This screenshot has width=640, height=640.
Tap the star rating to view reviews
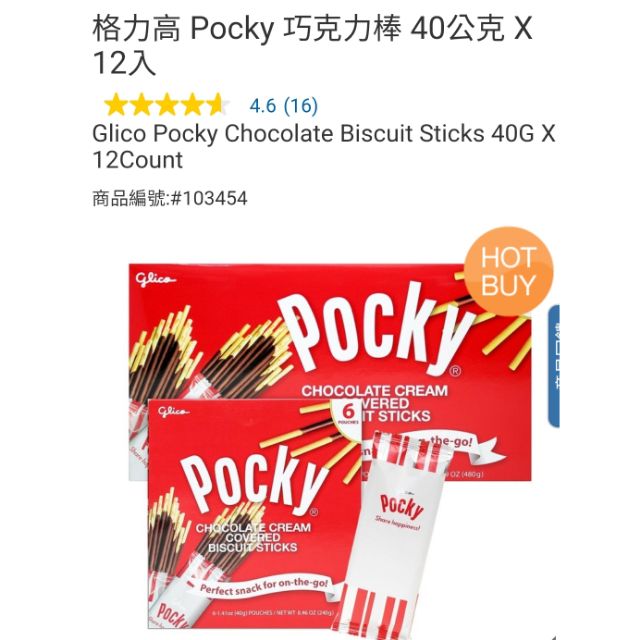point(164,104)
